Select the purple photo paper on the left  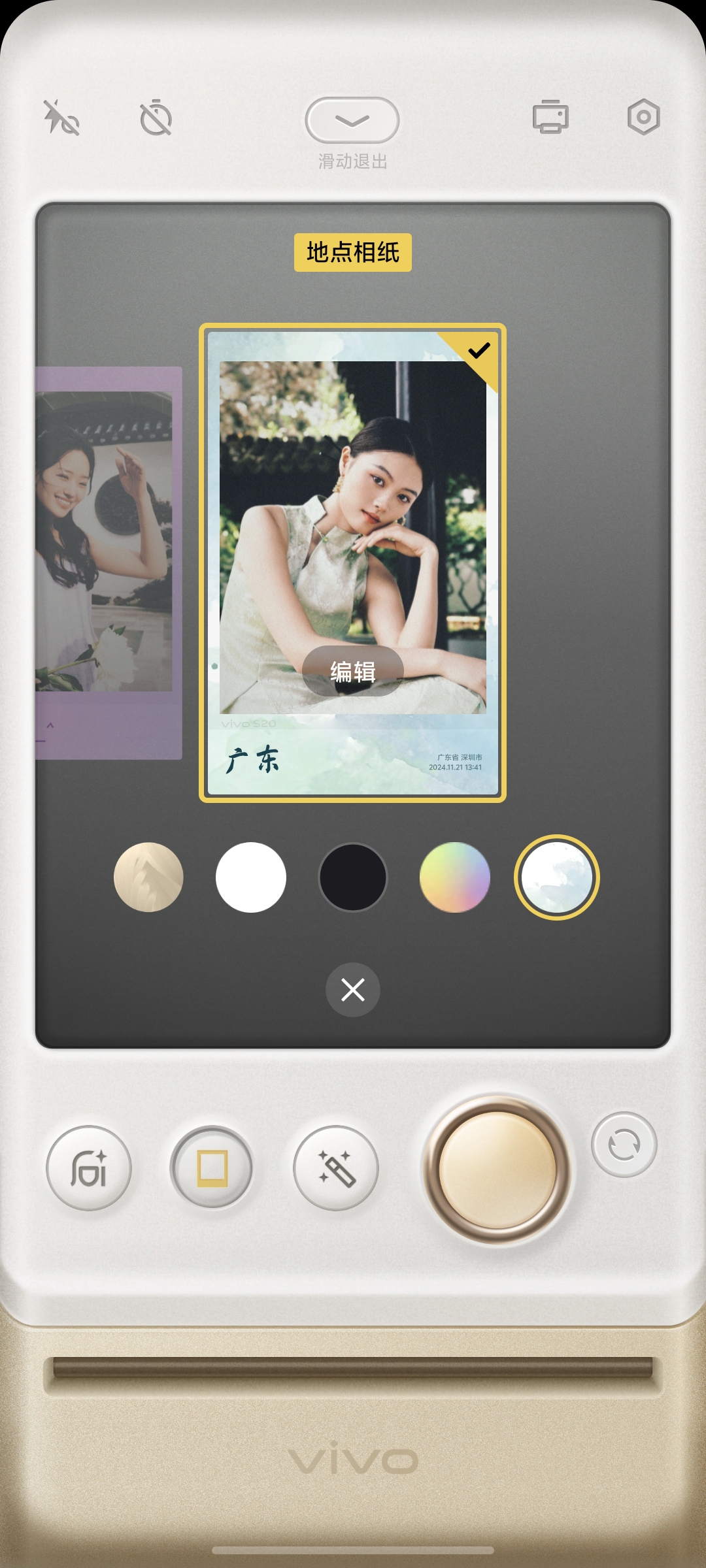109,562
